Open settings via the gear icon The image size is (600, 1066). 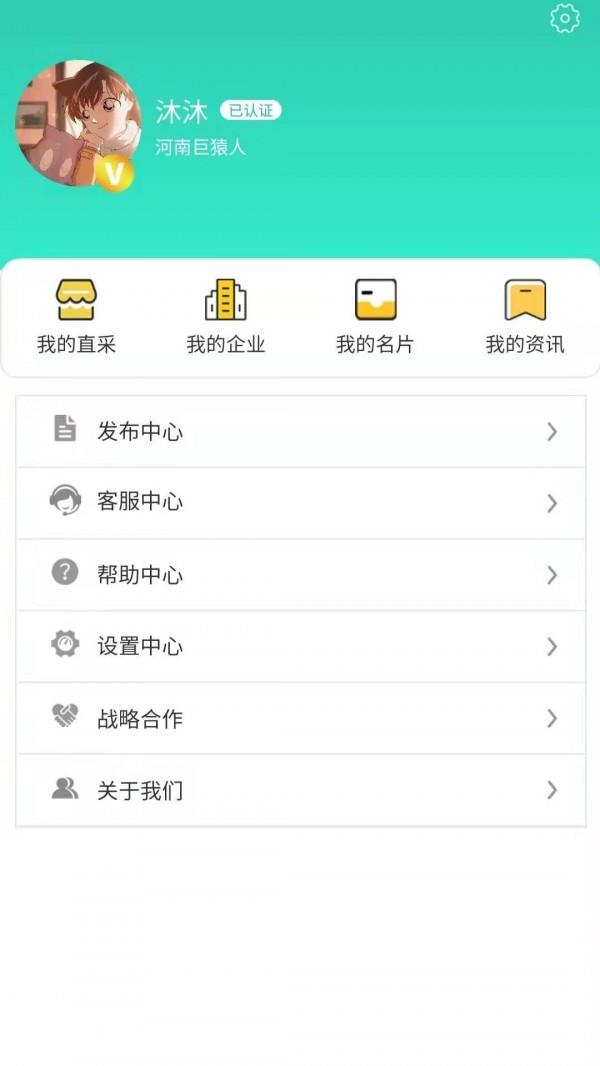(565, 18)
